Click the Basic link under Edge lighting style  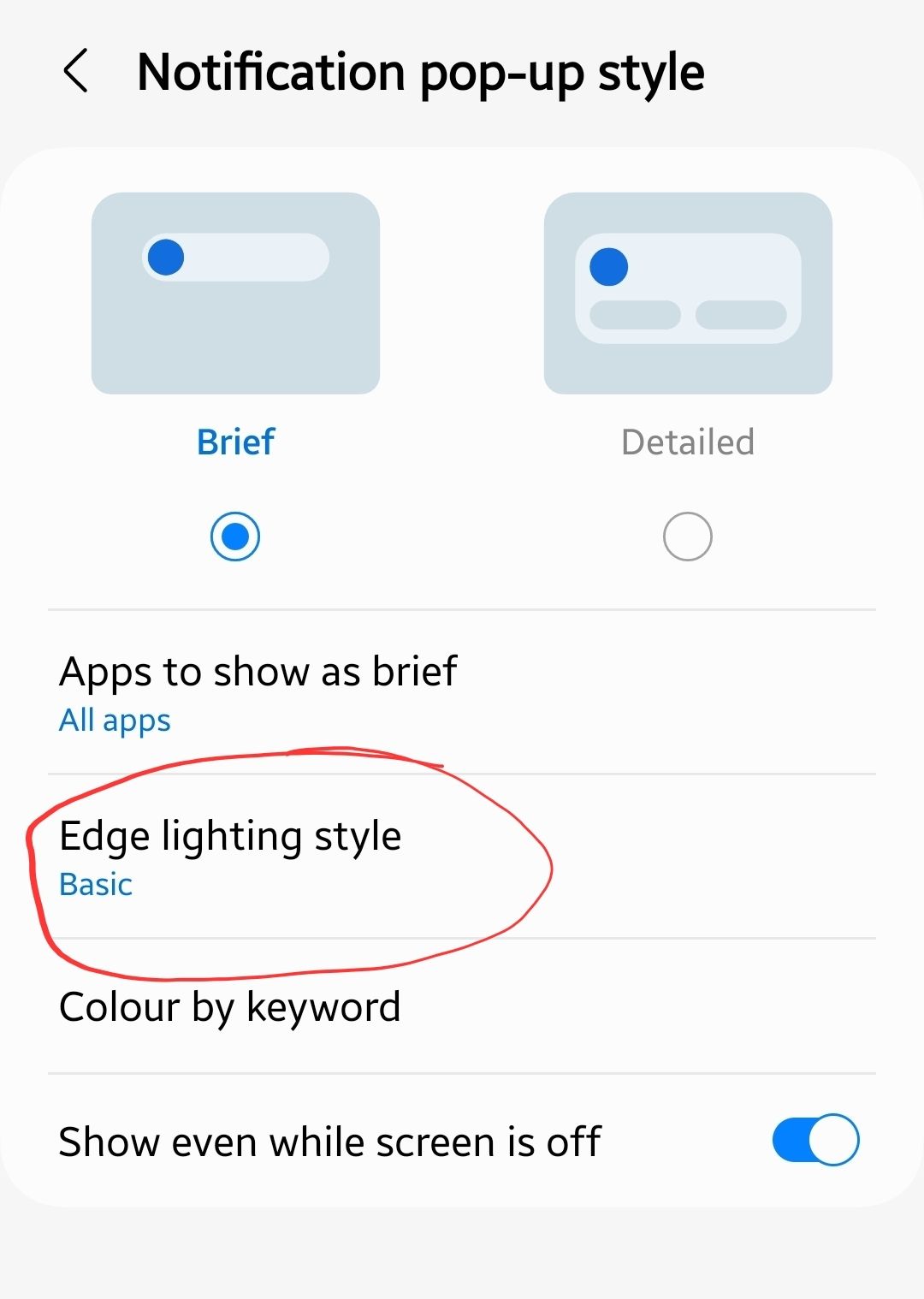pyautogui.click(x=95, y=885)
